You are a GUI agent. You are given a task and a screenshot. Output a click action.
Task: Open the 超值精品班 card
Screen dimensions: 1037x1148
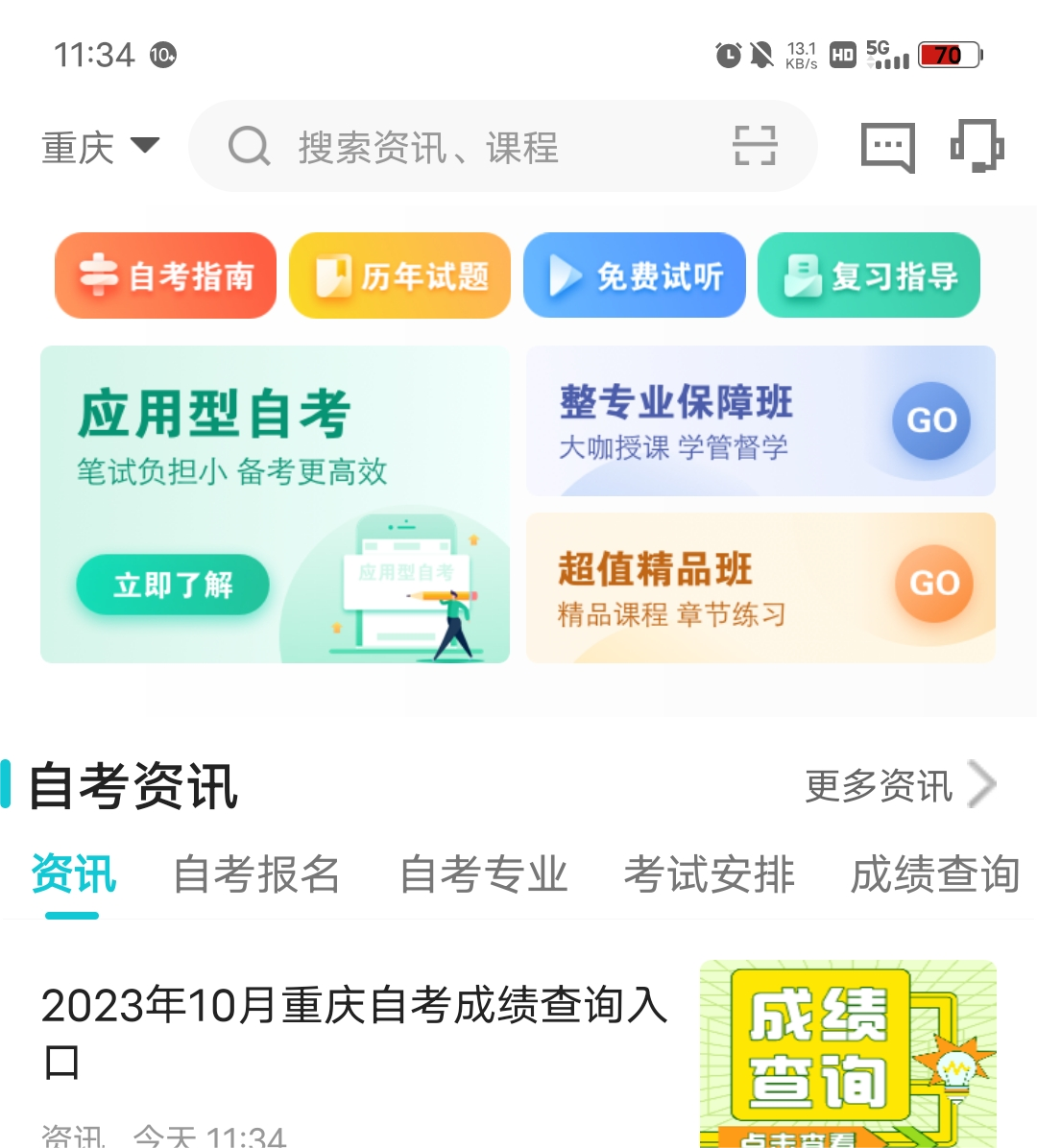(760, 587)
